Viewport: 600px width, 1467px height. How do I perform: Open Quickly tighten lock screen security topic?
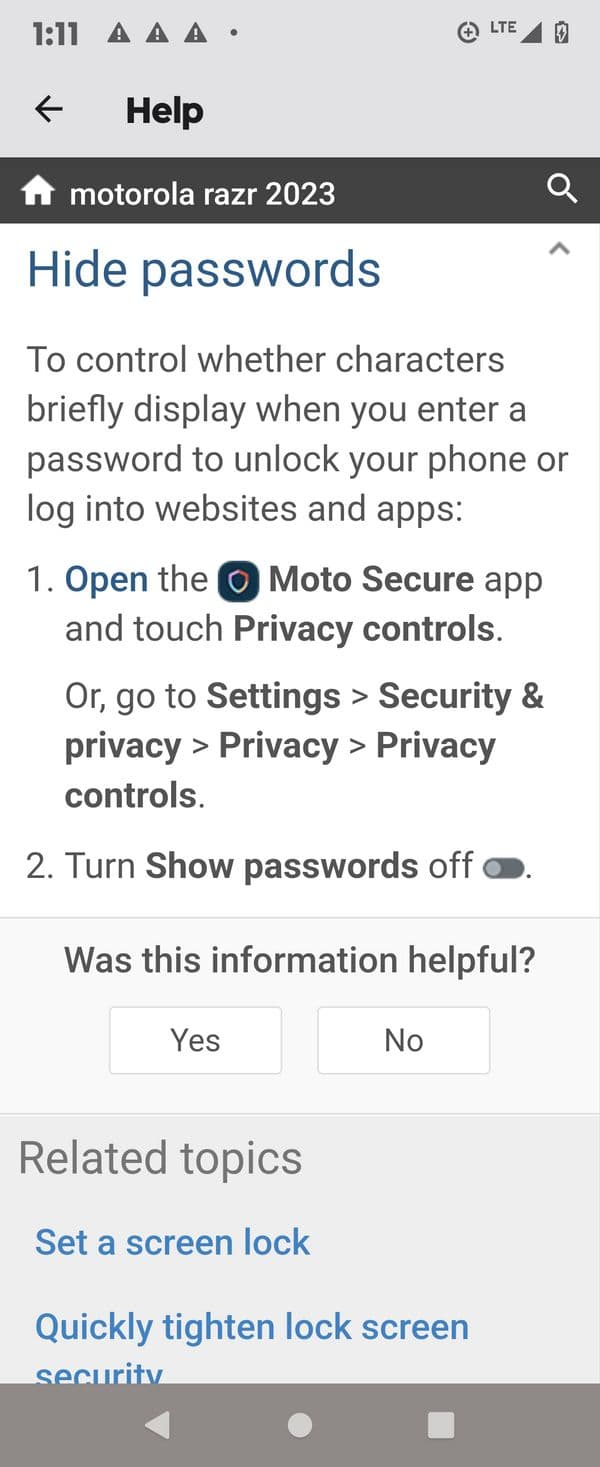coord(251,1327)
